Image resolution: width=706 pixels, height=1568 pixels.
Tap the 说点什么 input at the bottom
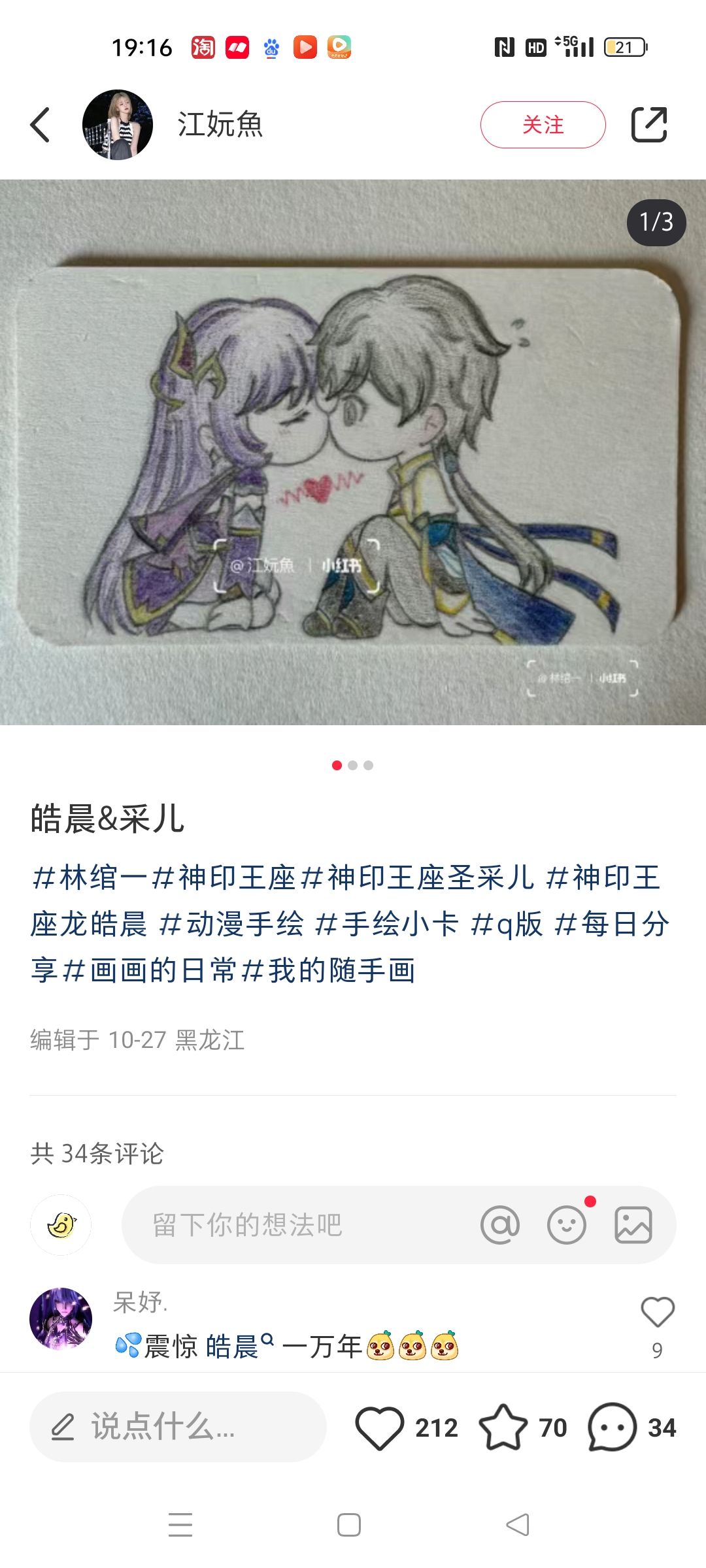coord(178,1427)
